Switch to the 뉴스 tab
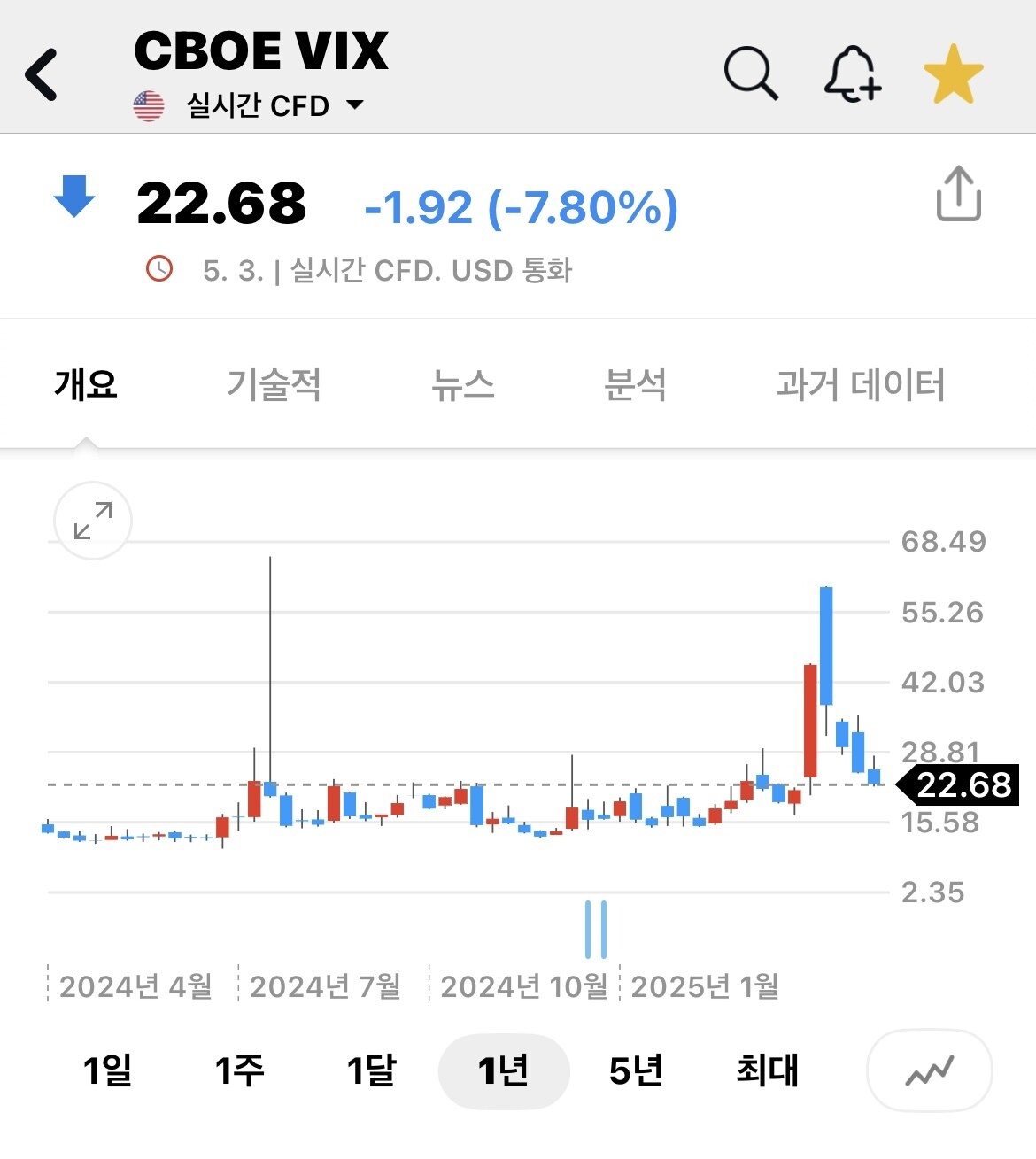 coord(462,384)
